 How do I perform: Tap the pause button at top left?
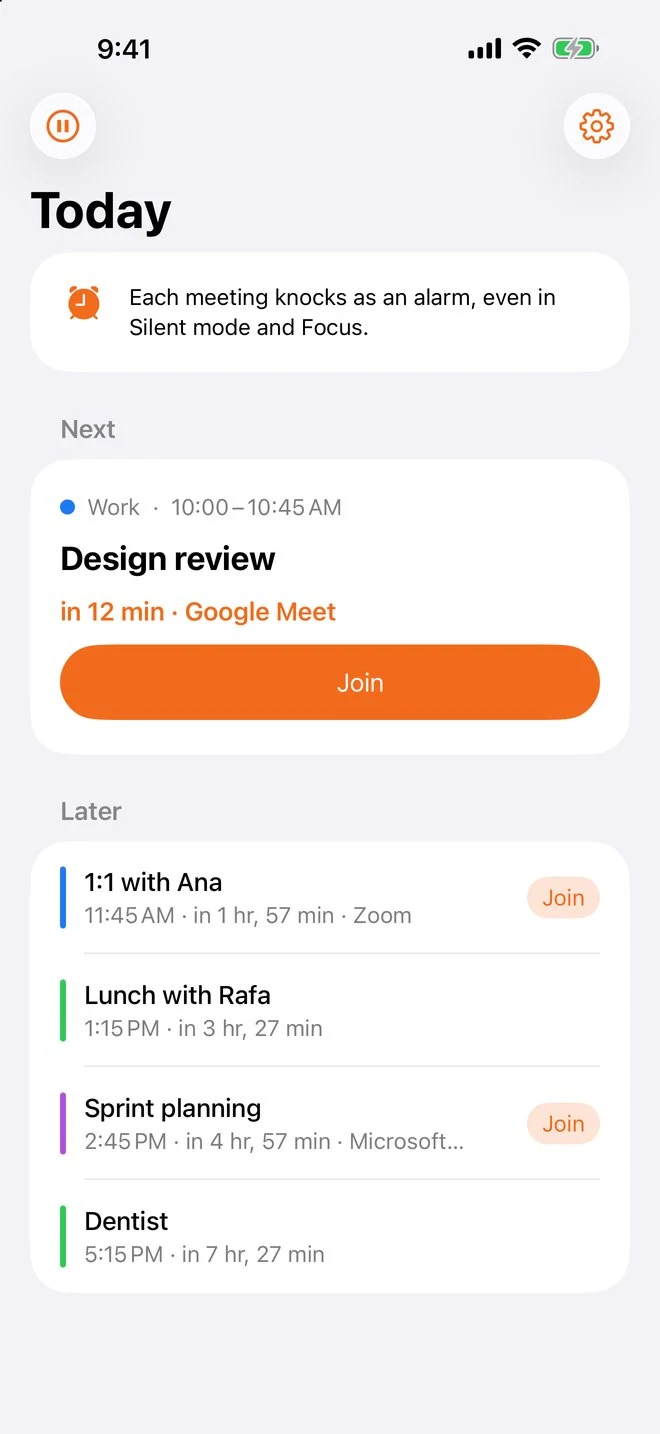coord(63,126)
